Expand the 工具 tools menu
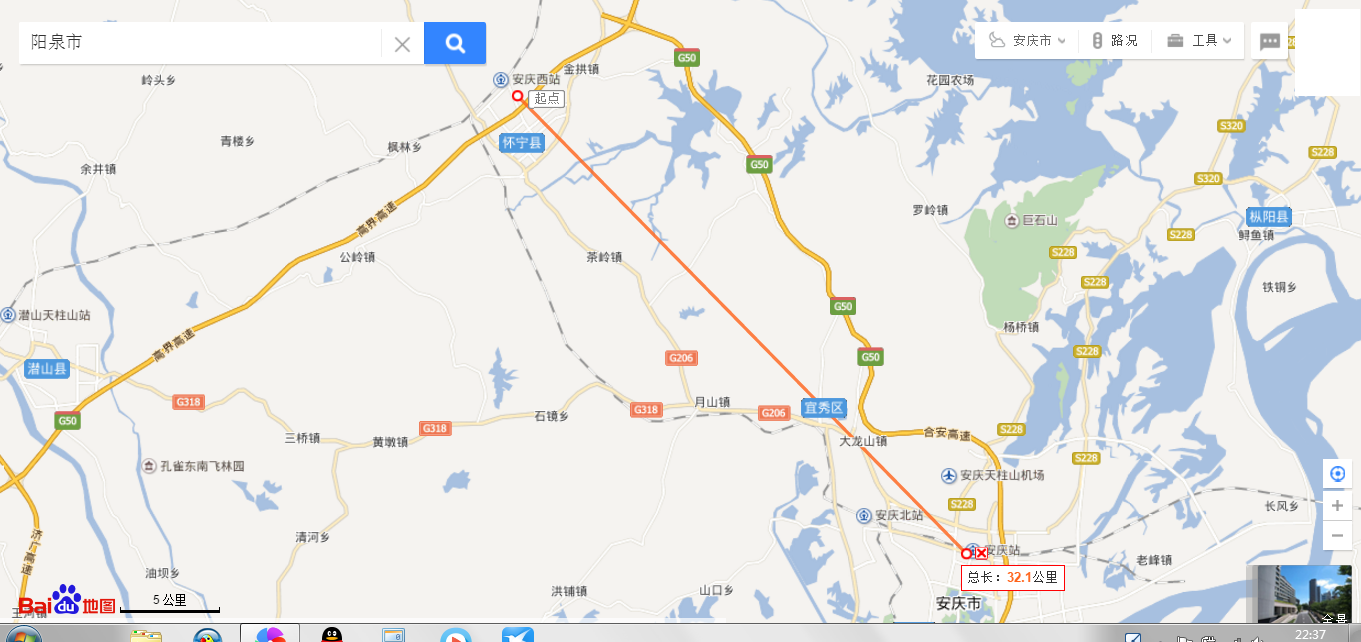Screen dimensions: 1361x642 [x=1199, y=41]
